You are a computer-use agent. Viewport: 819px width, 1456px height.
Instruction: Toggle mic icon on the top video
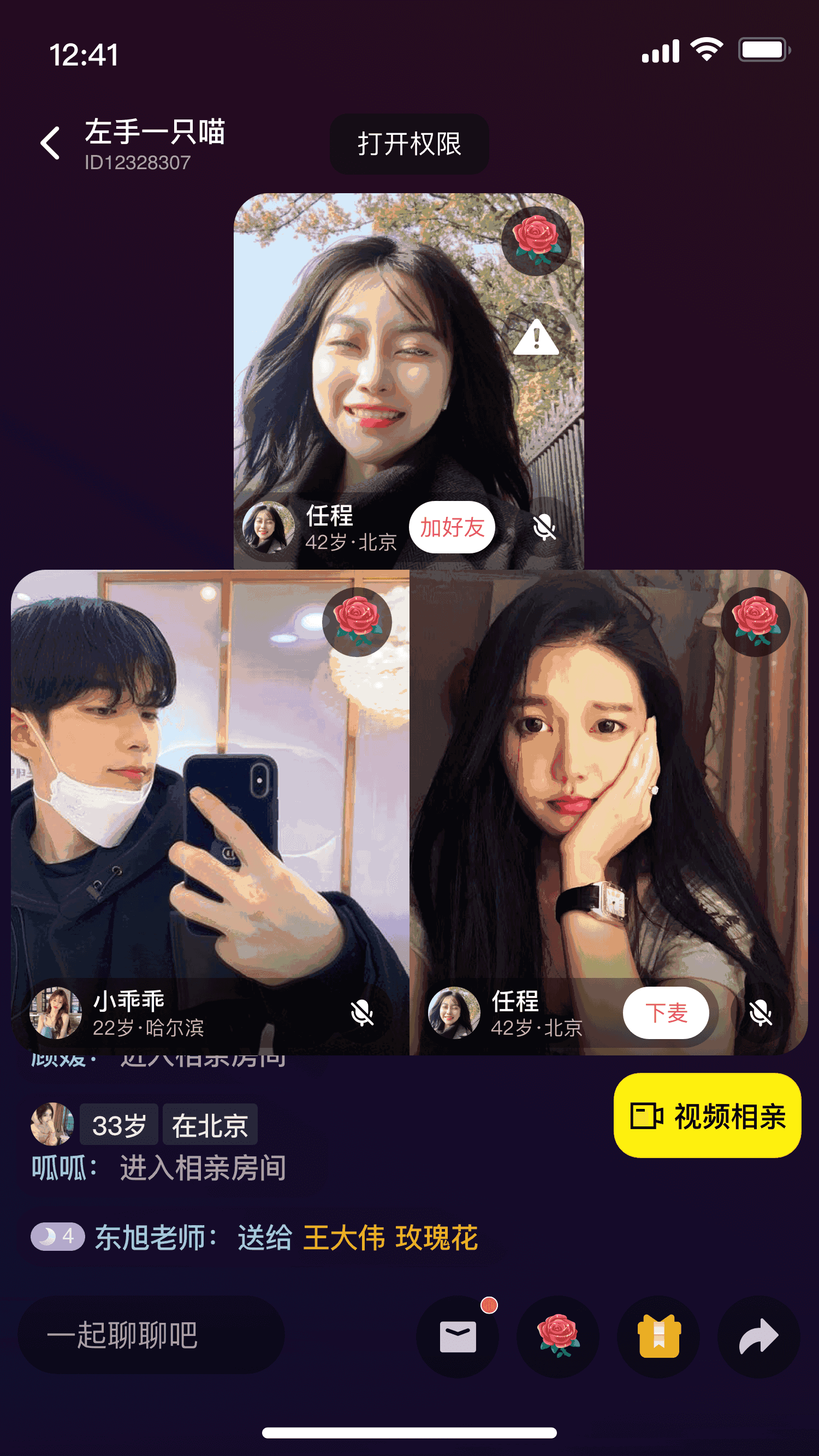point(544,527)
